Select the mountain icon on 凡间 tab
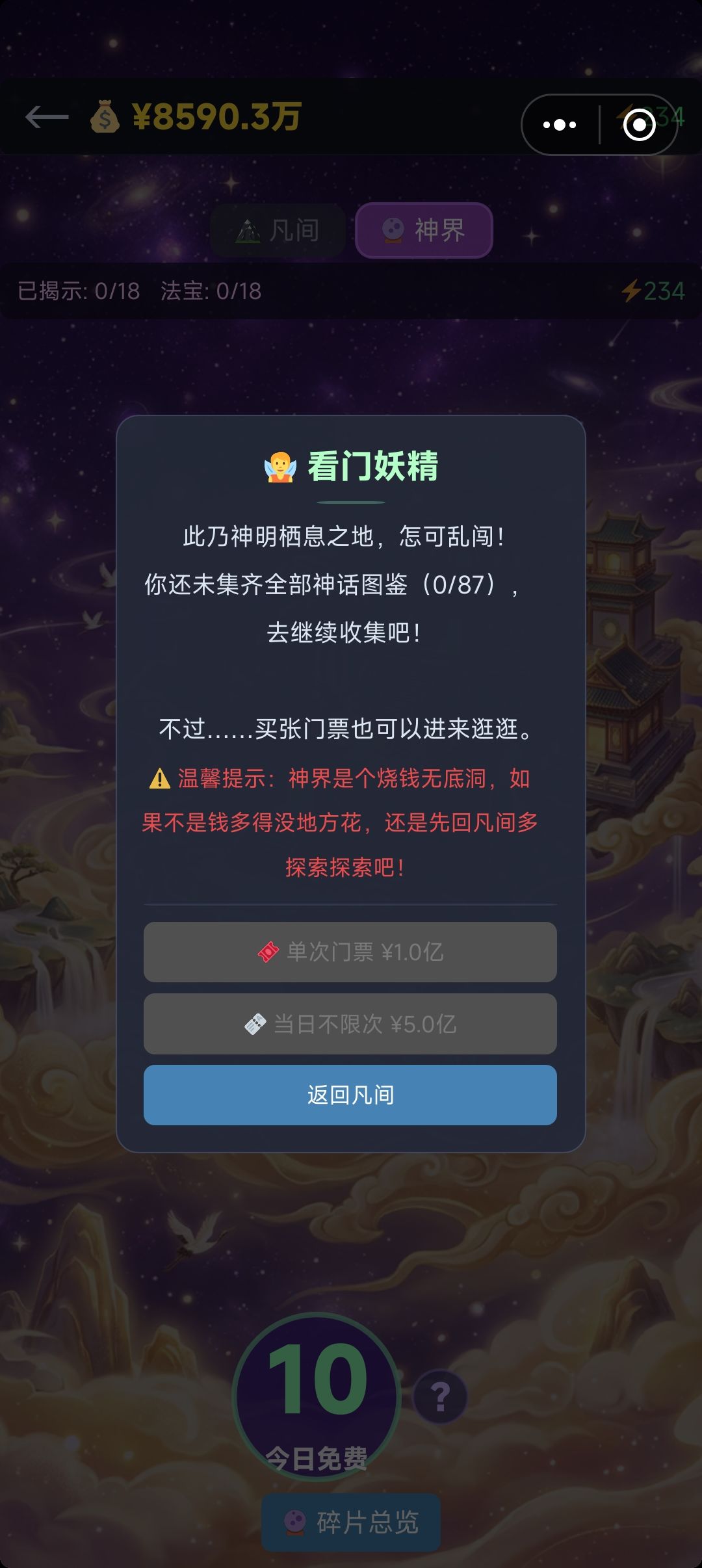This screenshot has width=702, height=1568. point(250,229)
